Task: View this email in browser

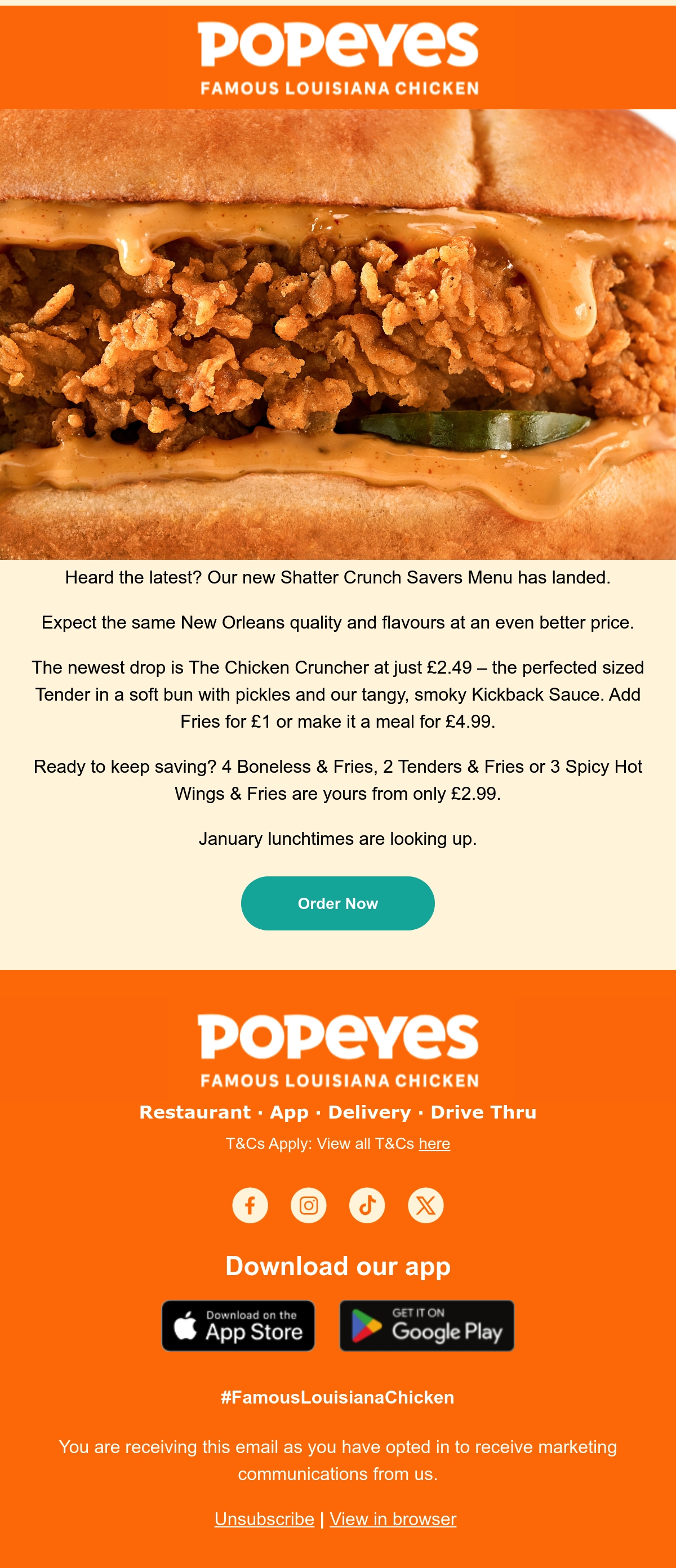Action: coord(393,1518)
